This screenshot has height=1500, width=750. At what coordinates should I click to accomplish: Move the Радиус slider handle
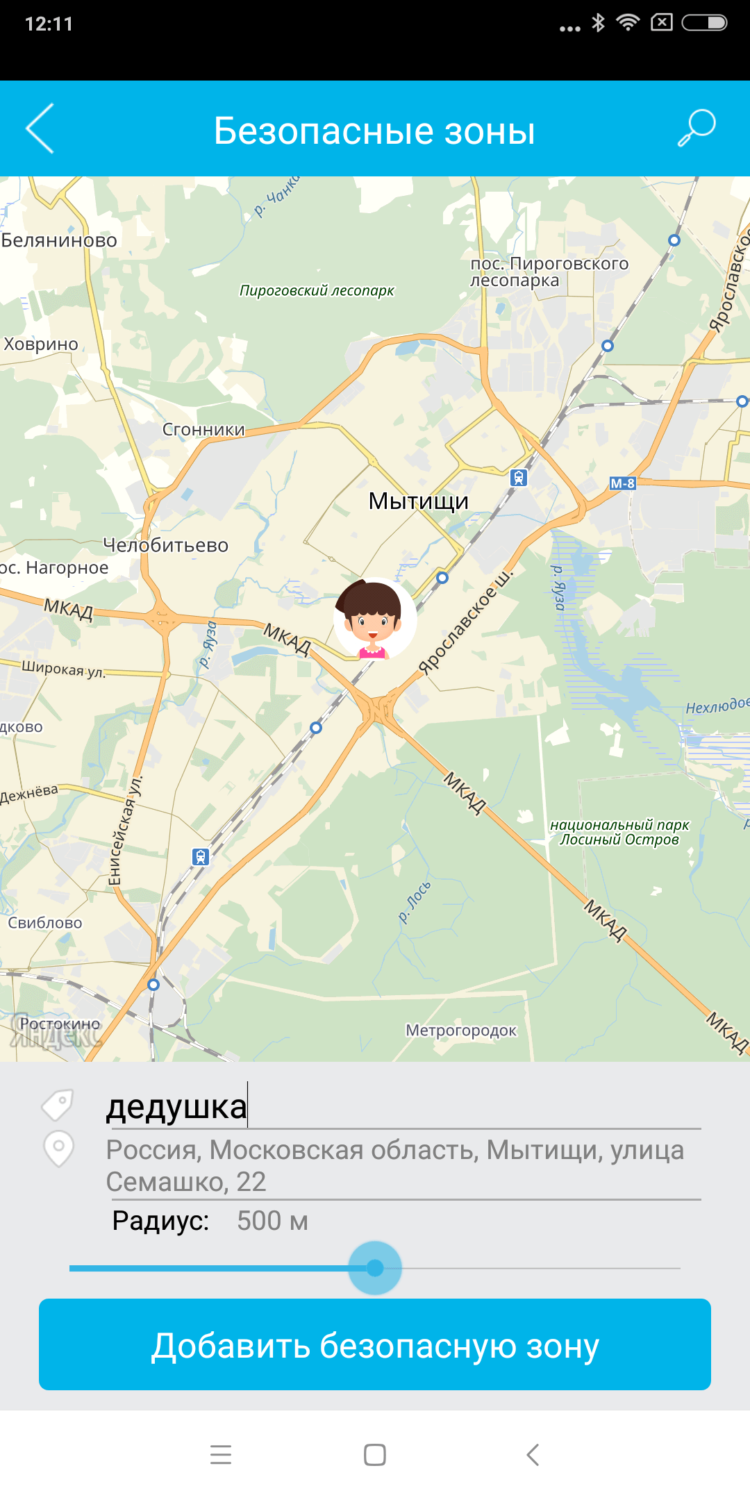(x=374, y=1268)
